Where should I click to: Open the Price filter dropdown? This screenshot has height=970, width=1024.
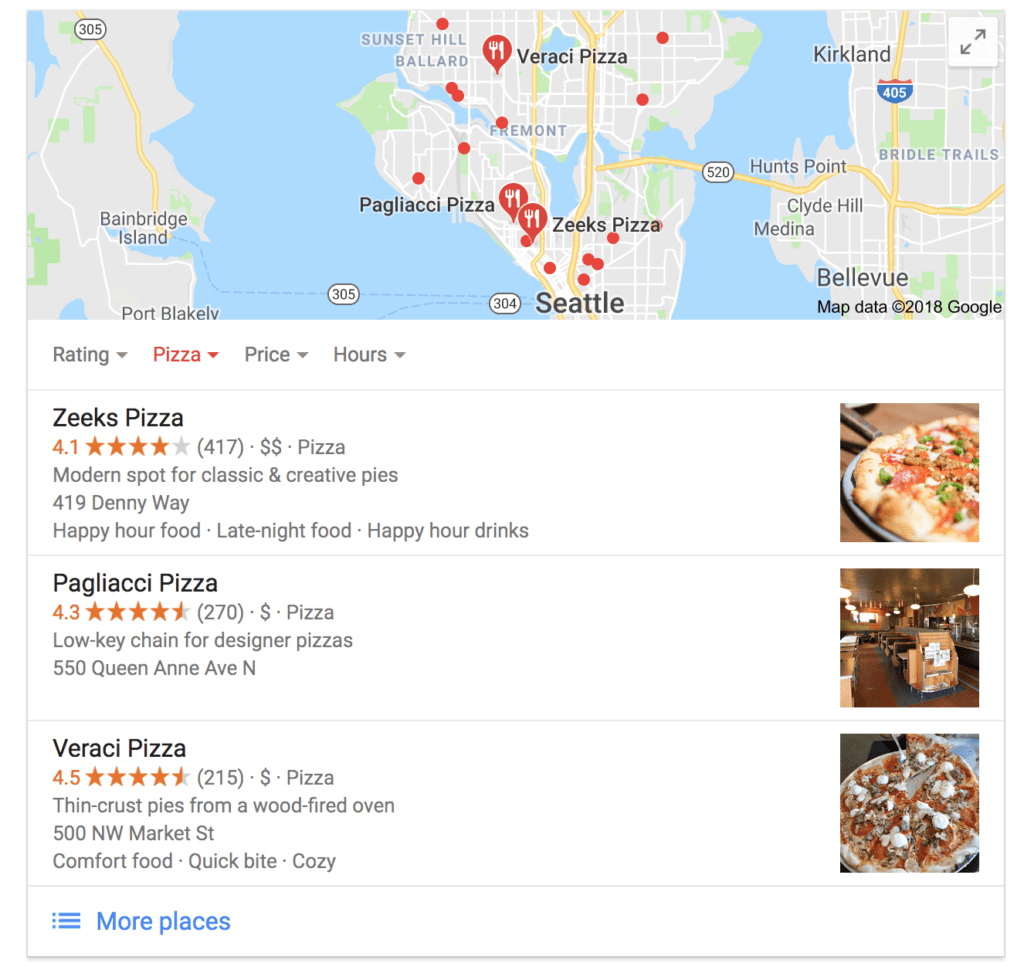(276, 355)
